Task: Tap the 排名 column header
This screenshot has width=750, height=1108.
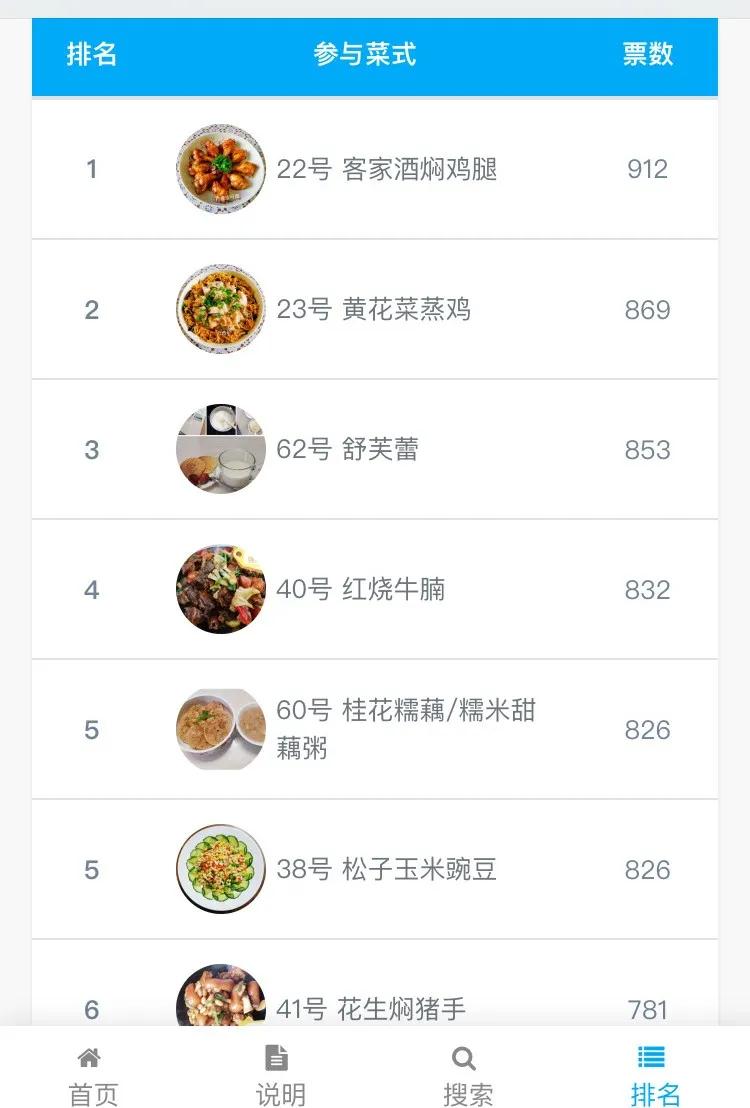Action: click(93, 57)
